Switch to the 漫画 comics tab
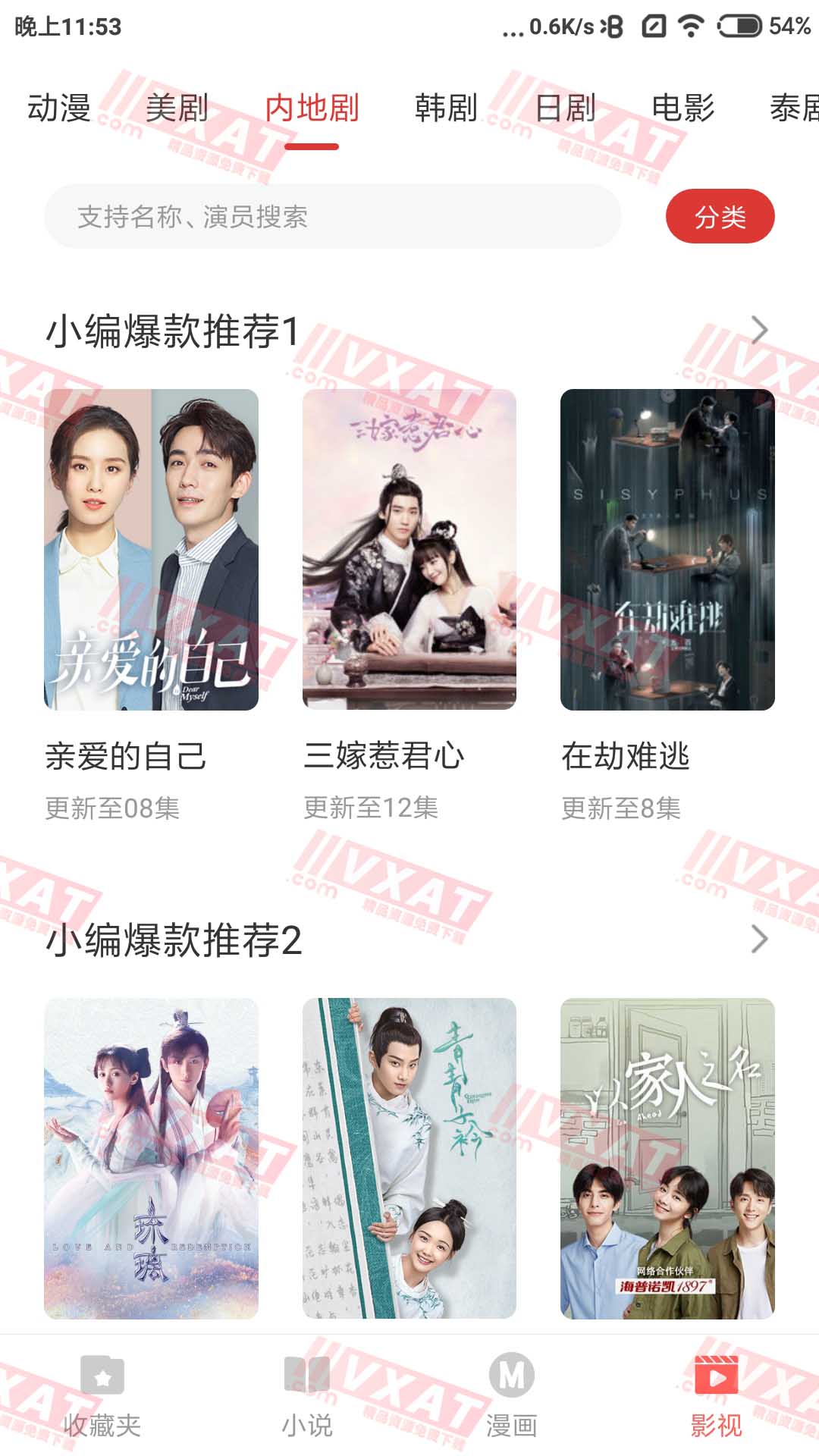This screenshot has width=819, height=1456. click(x=512, y=1395)
